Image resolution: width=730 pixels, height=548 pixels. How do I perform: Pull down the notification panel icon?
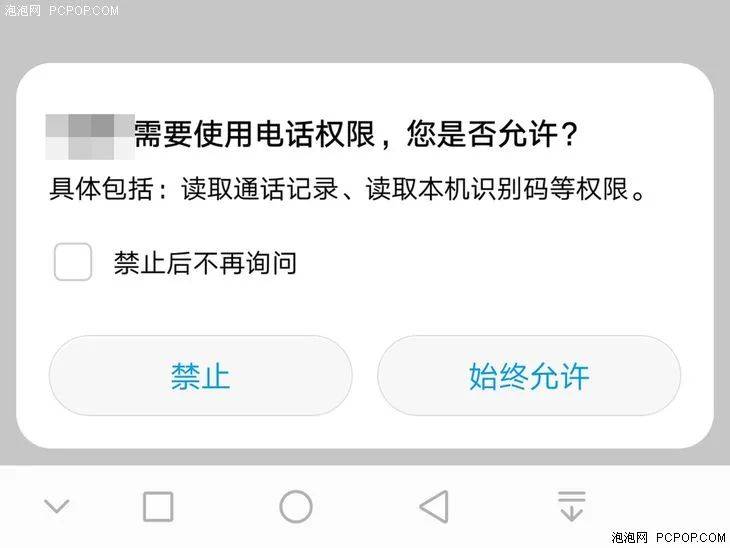click(571, 506)
